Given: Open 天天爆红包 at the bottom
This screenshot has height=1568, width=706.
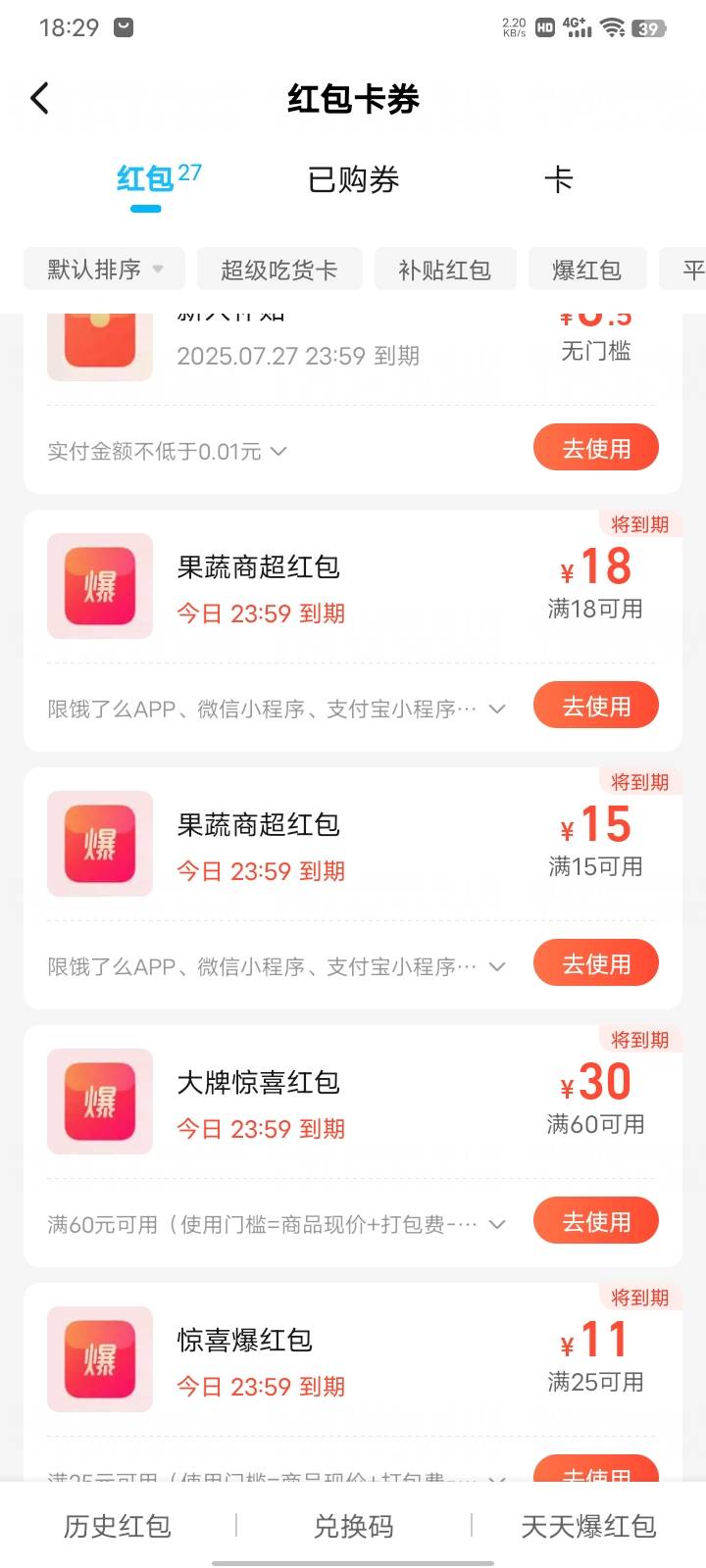Looking at the screenshot, I should coord(588,1526).
